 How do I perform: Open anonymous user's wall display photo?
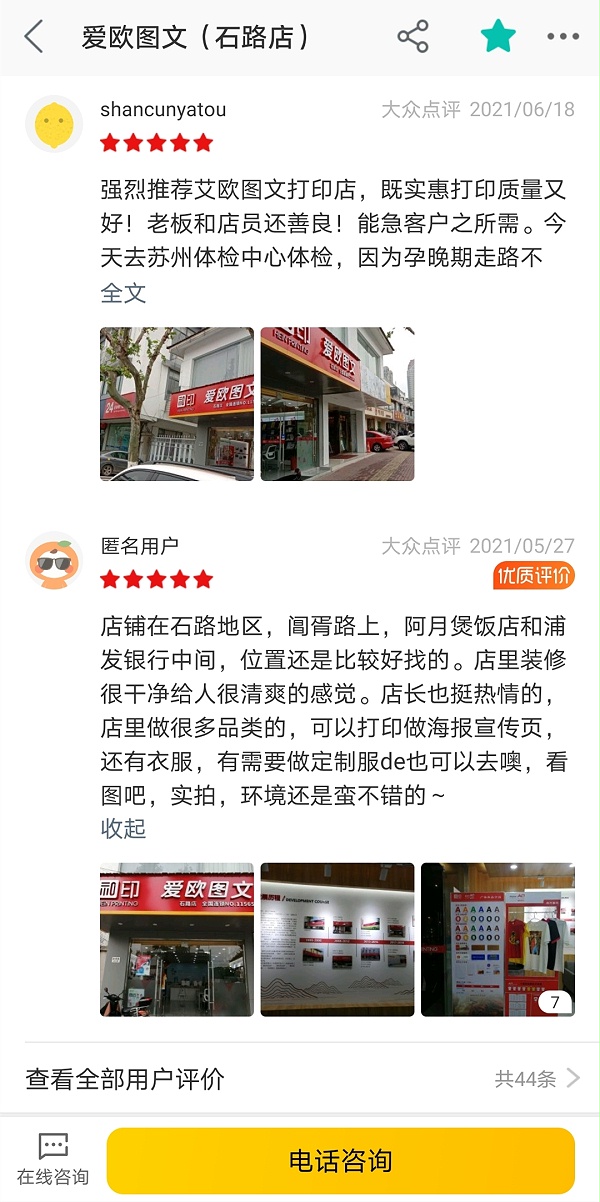(337, 940)
